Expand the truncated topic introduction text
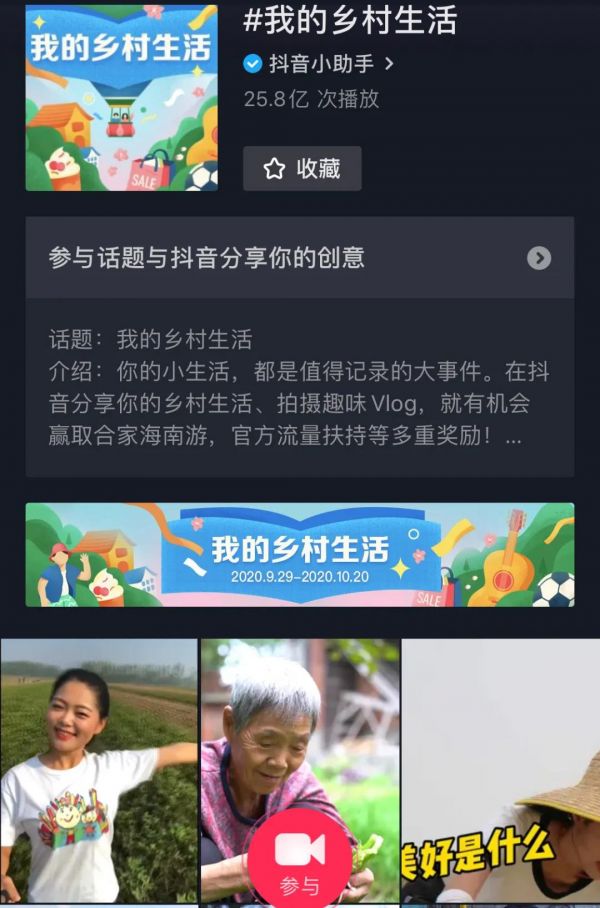This screenshot has height=908, width=600. click(x=513, y=437)
